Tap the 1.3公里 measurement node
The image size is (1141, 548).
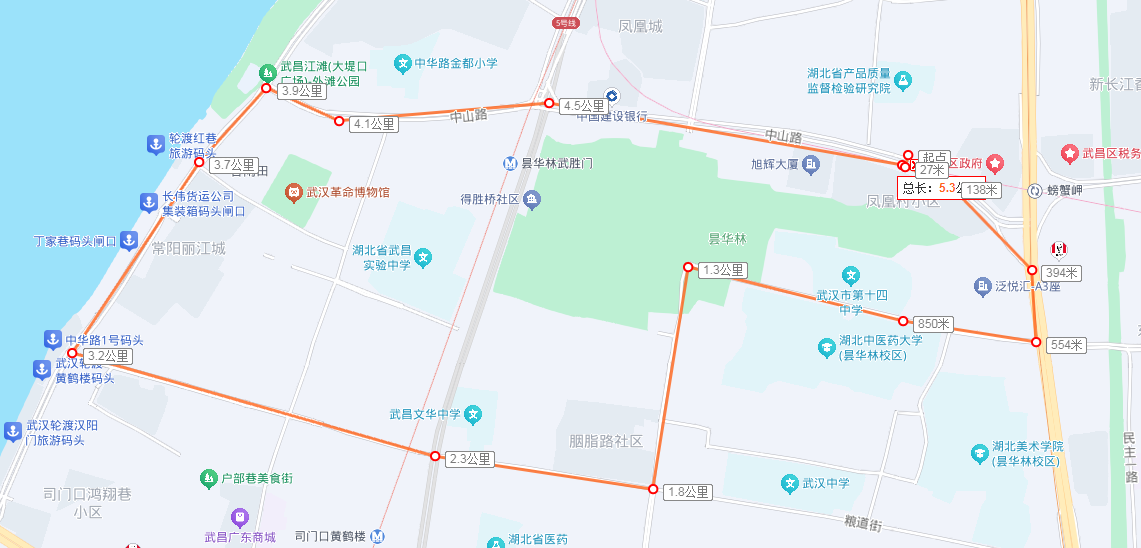coord(688,267)
